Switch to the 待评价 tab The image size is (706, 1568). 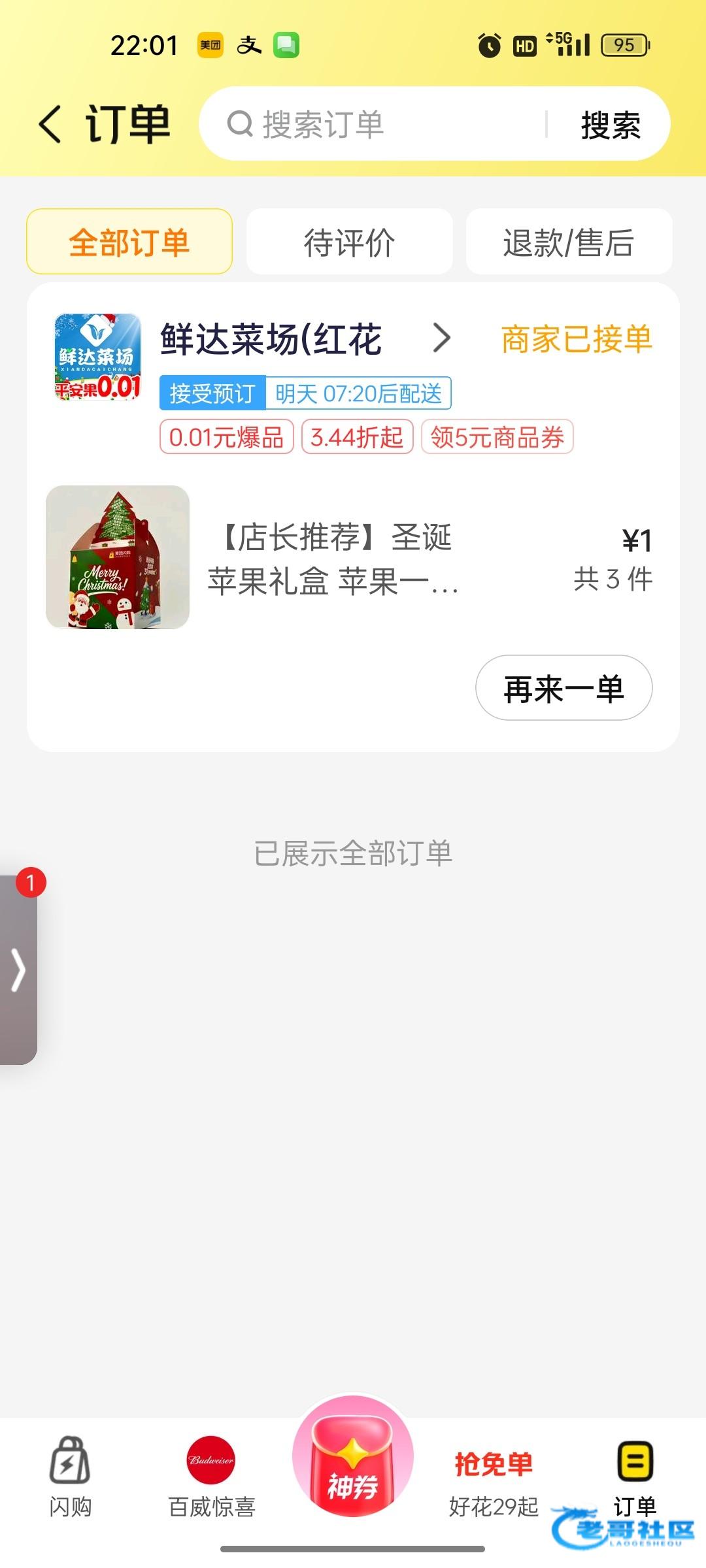pyautogui.click(x=349, y=242)
